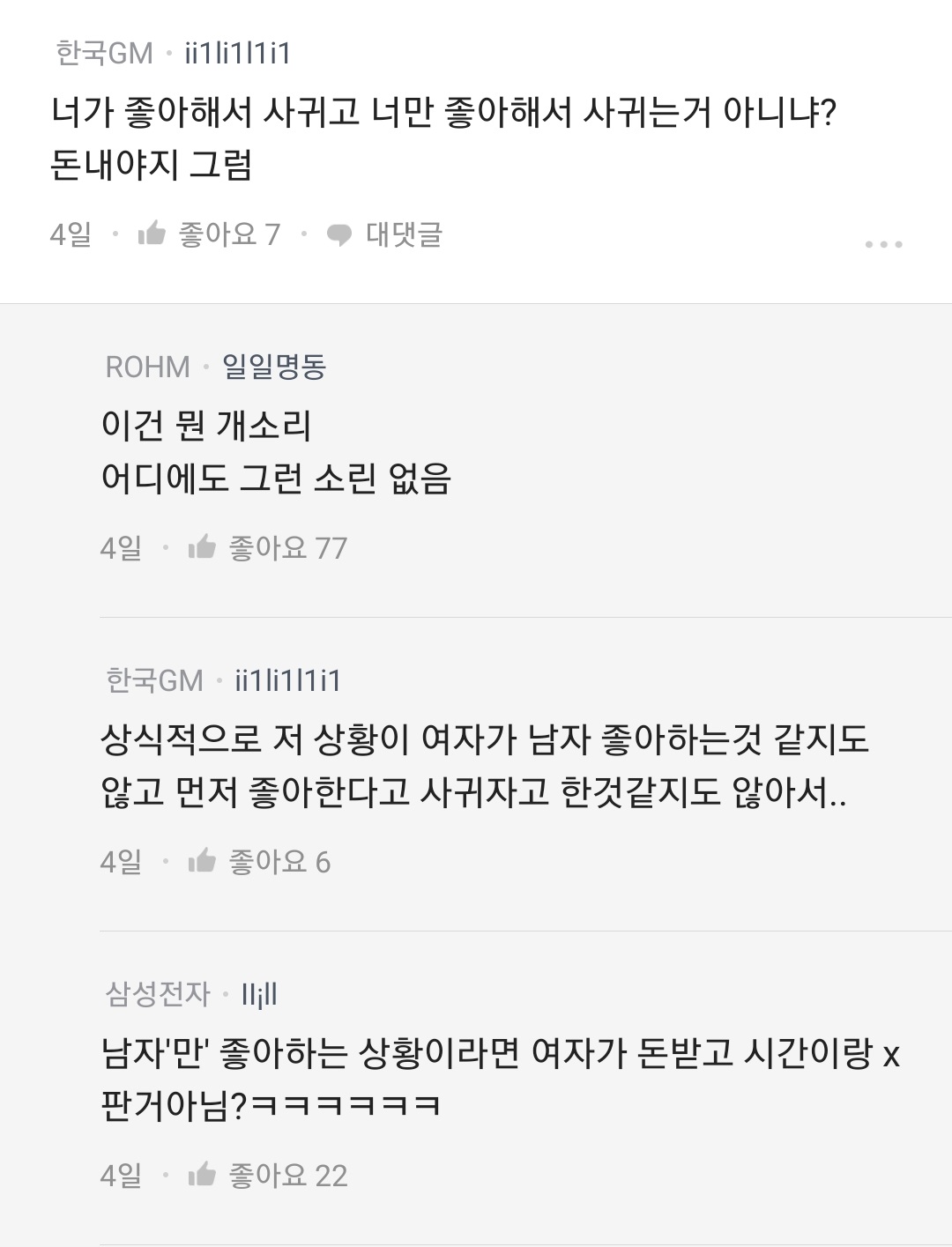Reply with 대댓글 to the top comment

[x=385, y=234]
